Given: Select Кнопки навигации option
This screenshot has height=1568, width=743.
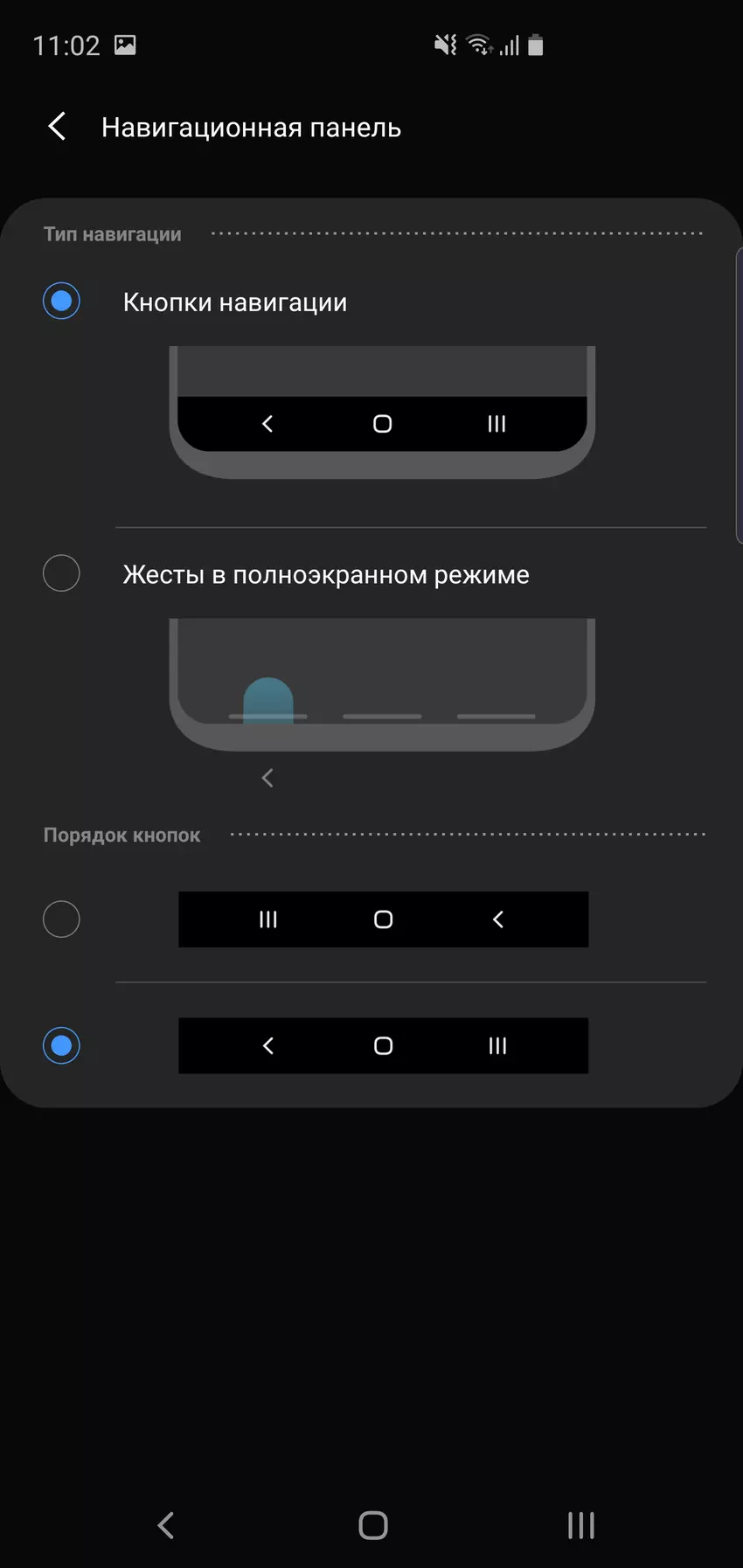Looking at the screenshot, I should tap(61, 302).
